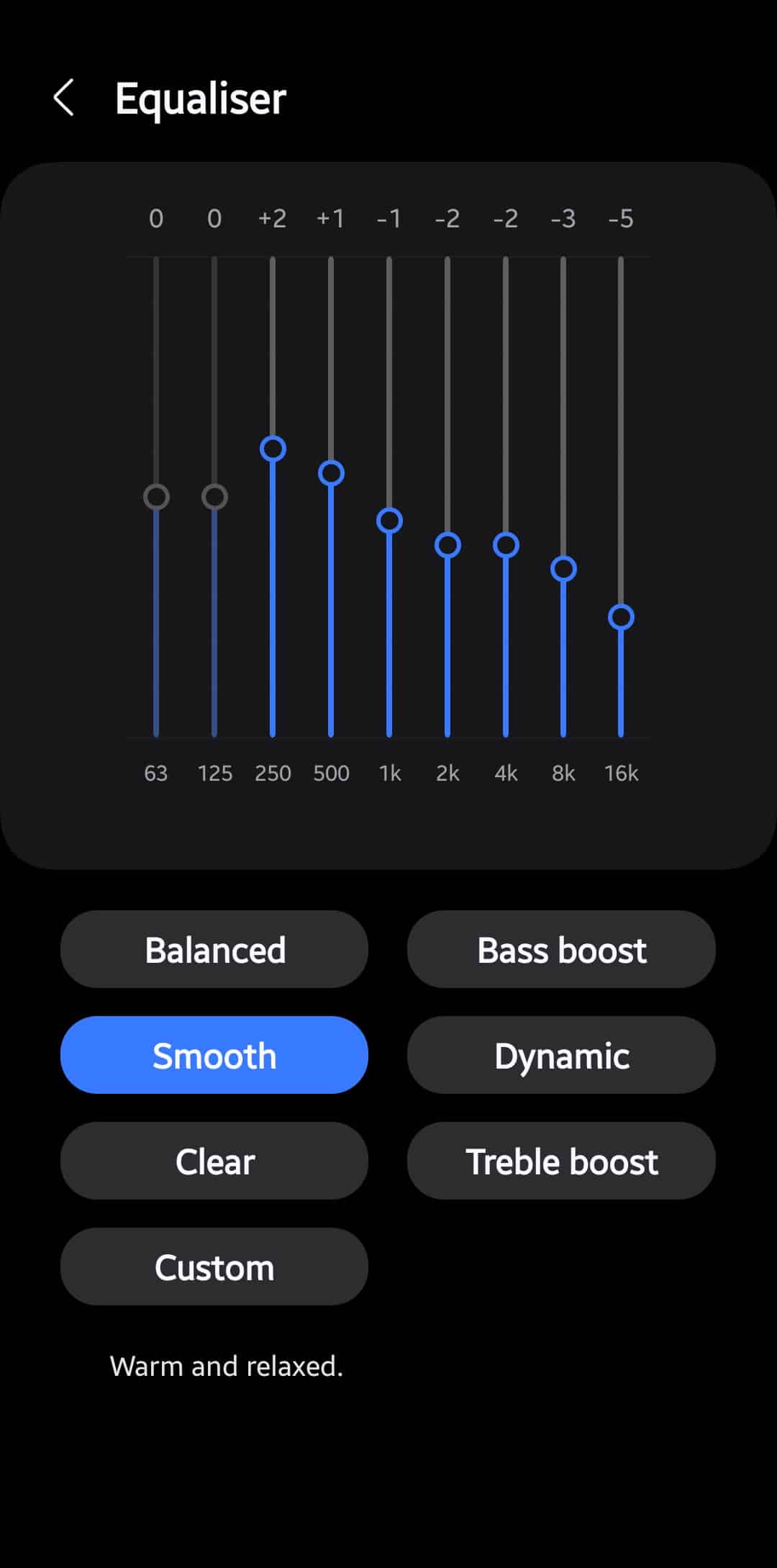Tap the Smooth preset
Viewport: 777px width, 1568px height.
pyautogui.click(x=214, y=1055)
